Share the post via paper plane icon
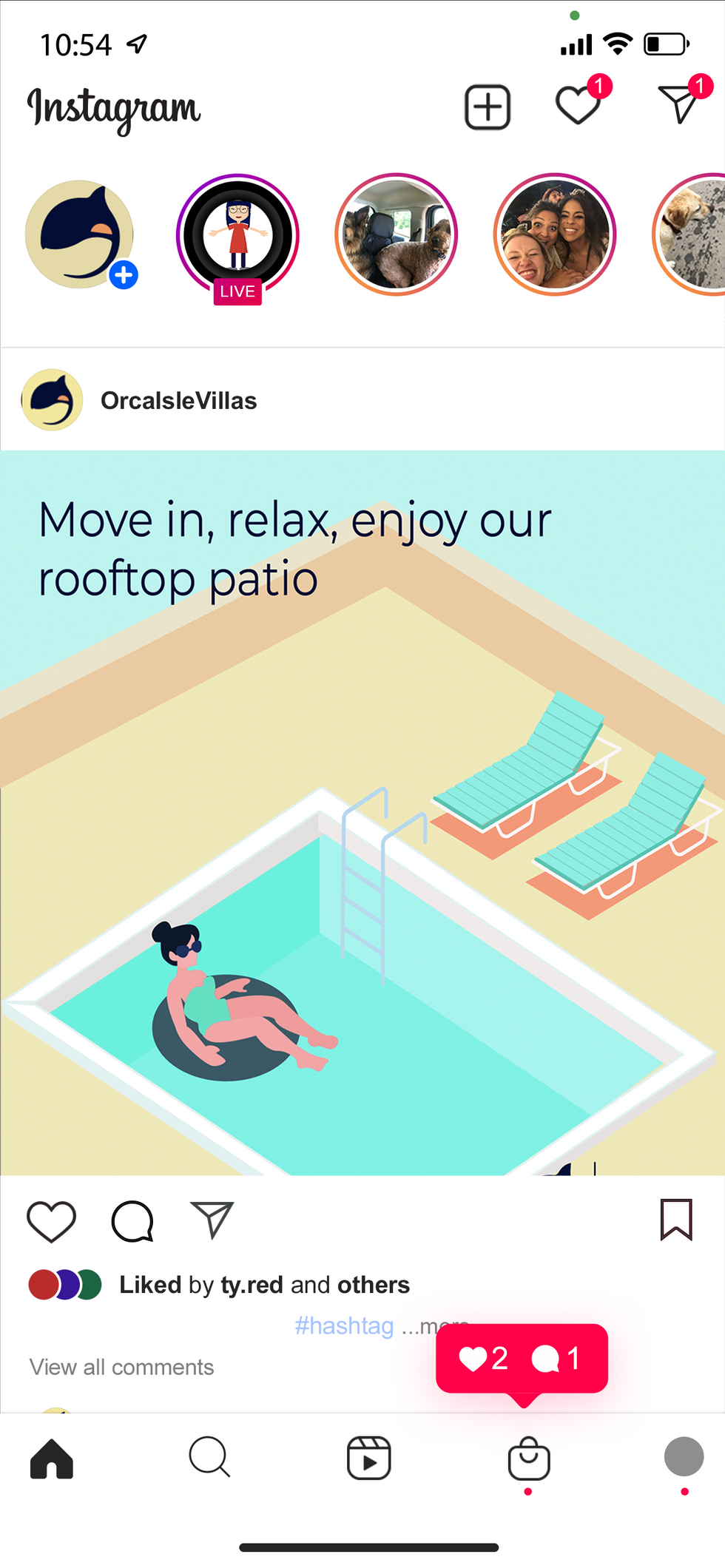Viewport: 725px width, 1568px height. [212, 1220]
